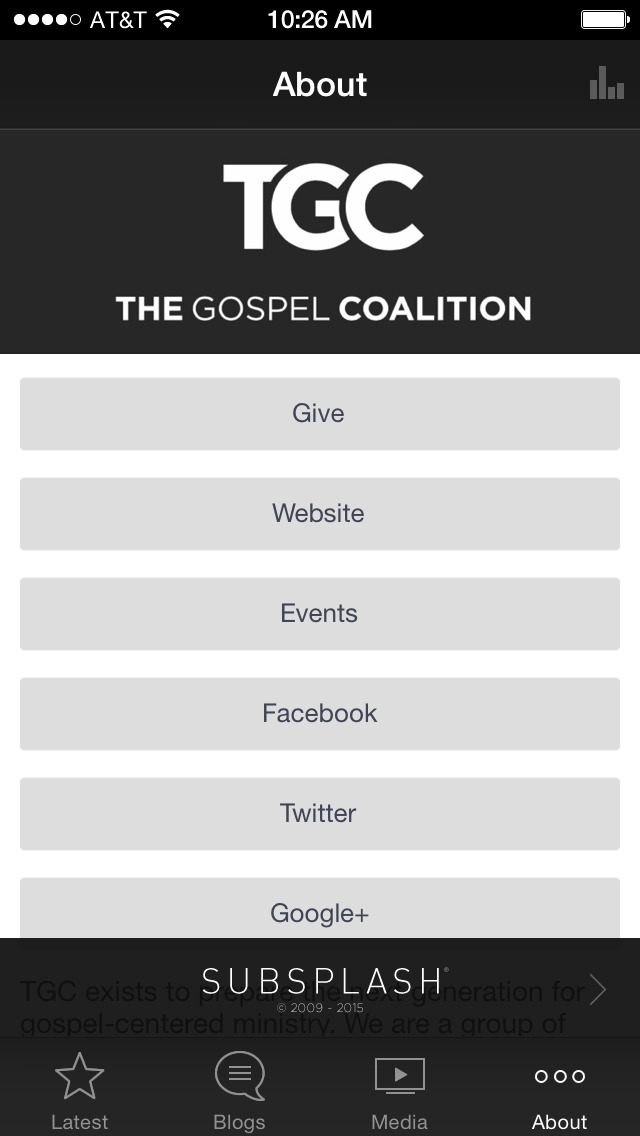Tap the Give button
The height and width of the screenshot is (1136, 640).
[320, 414]
